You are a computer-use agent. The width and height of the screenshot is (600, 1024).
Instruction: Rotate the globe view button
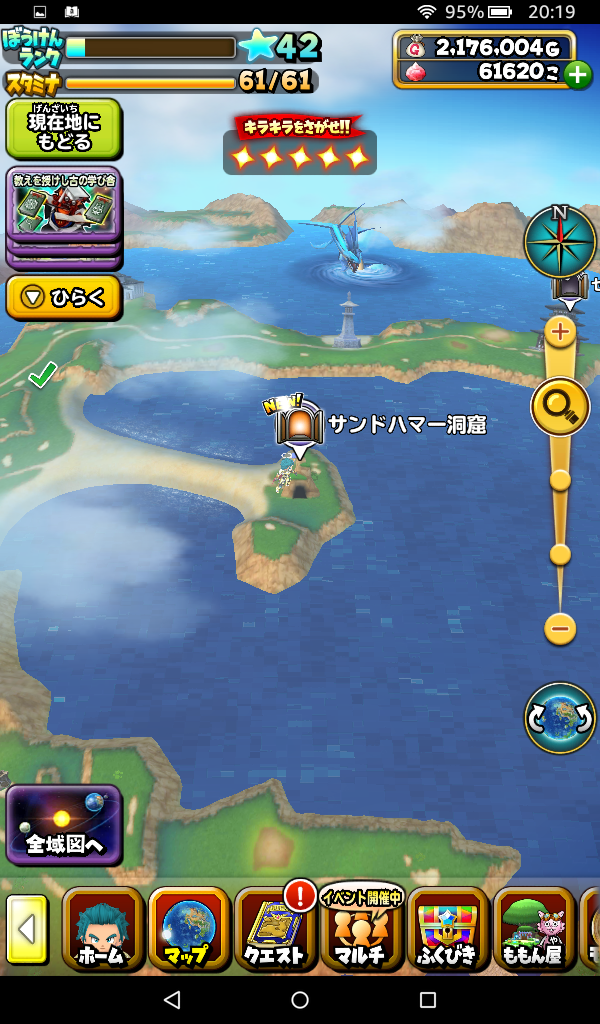point(559,718)
